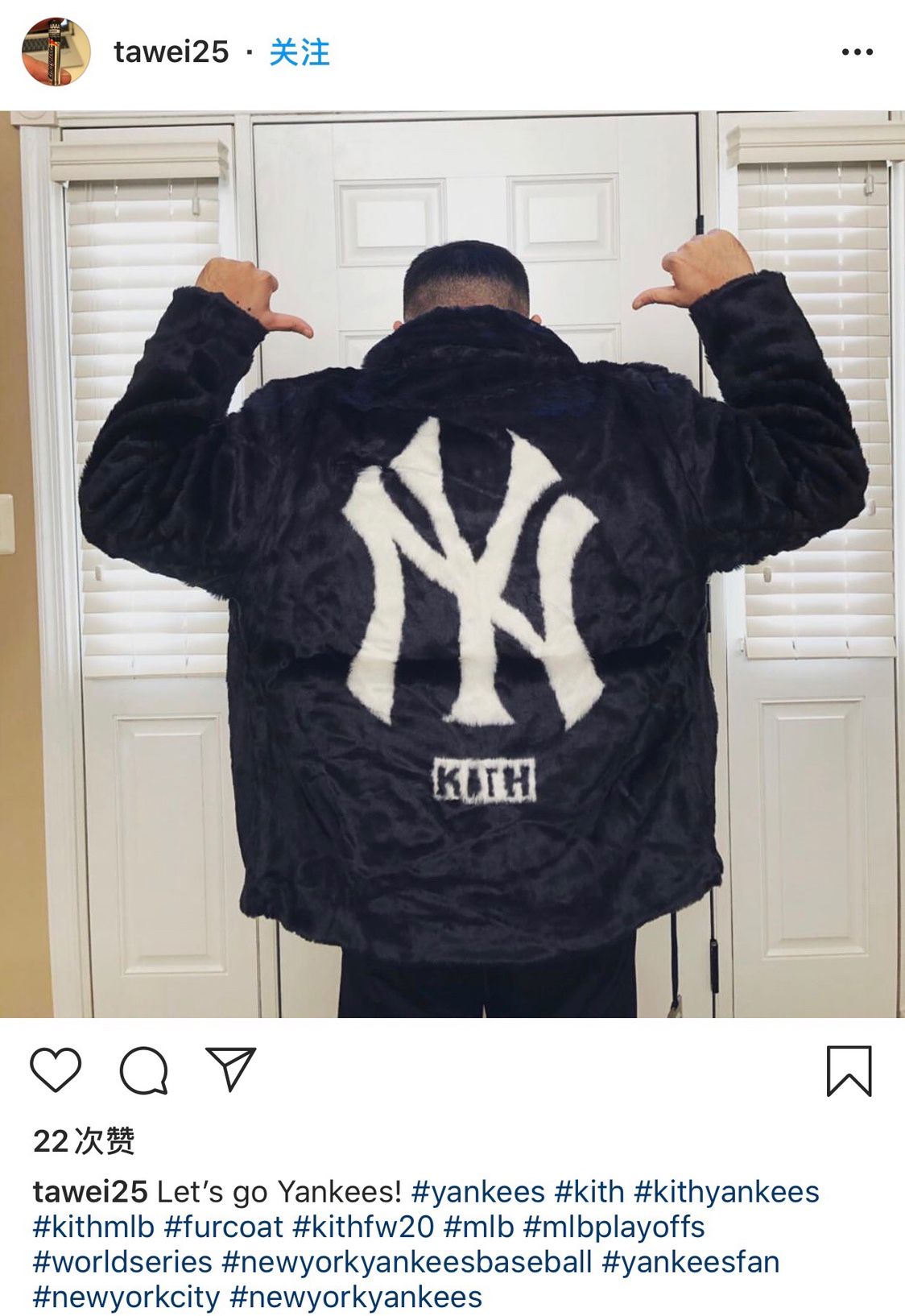Open the three-dot overflow menu
The height and width of the screenshot is (1316, 905).
(x=857, y=52)
